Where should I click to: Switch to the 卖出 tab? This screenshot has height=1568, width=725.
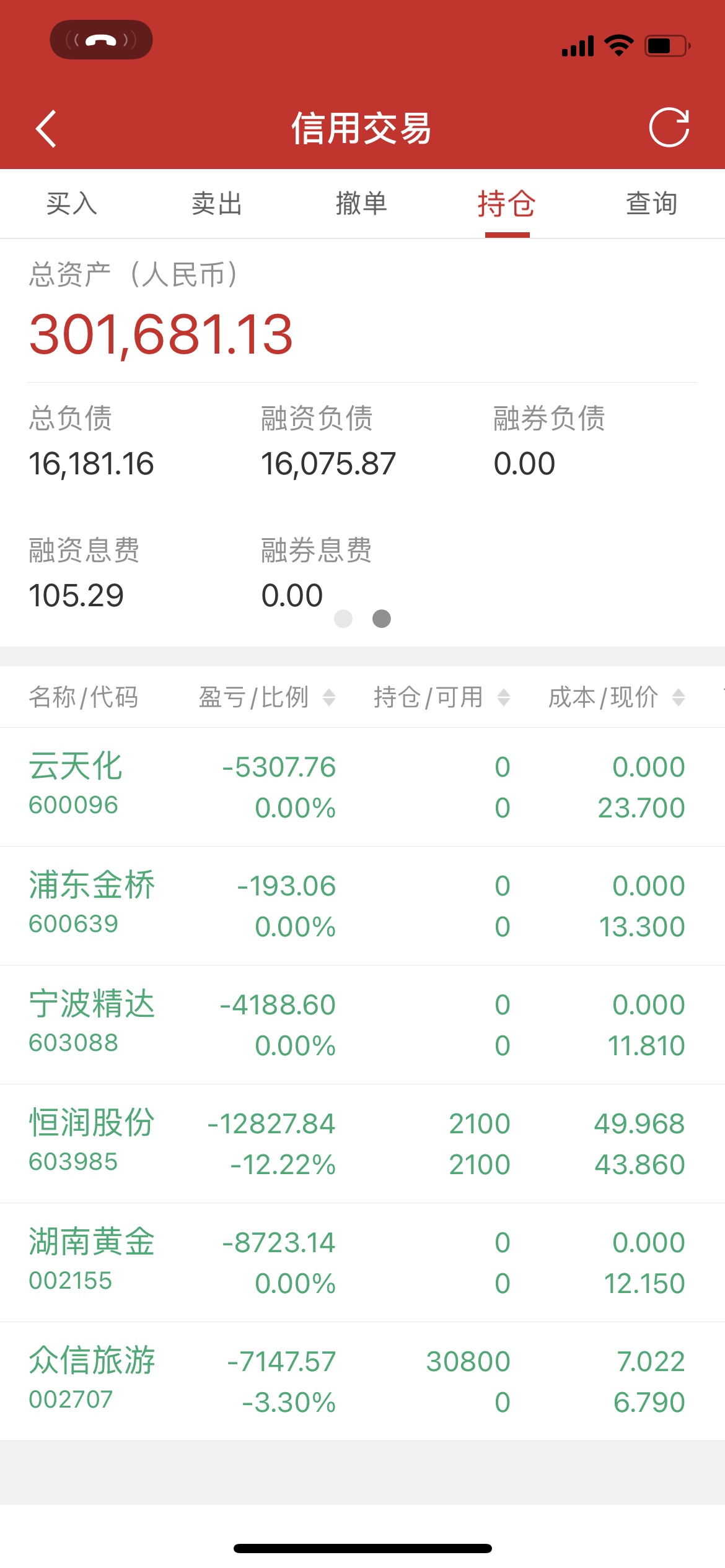pos(217,204)
